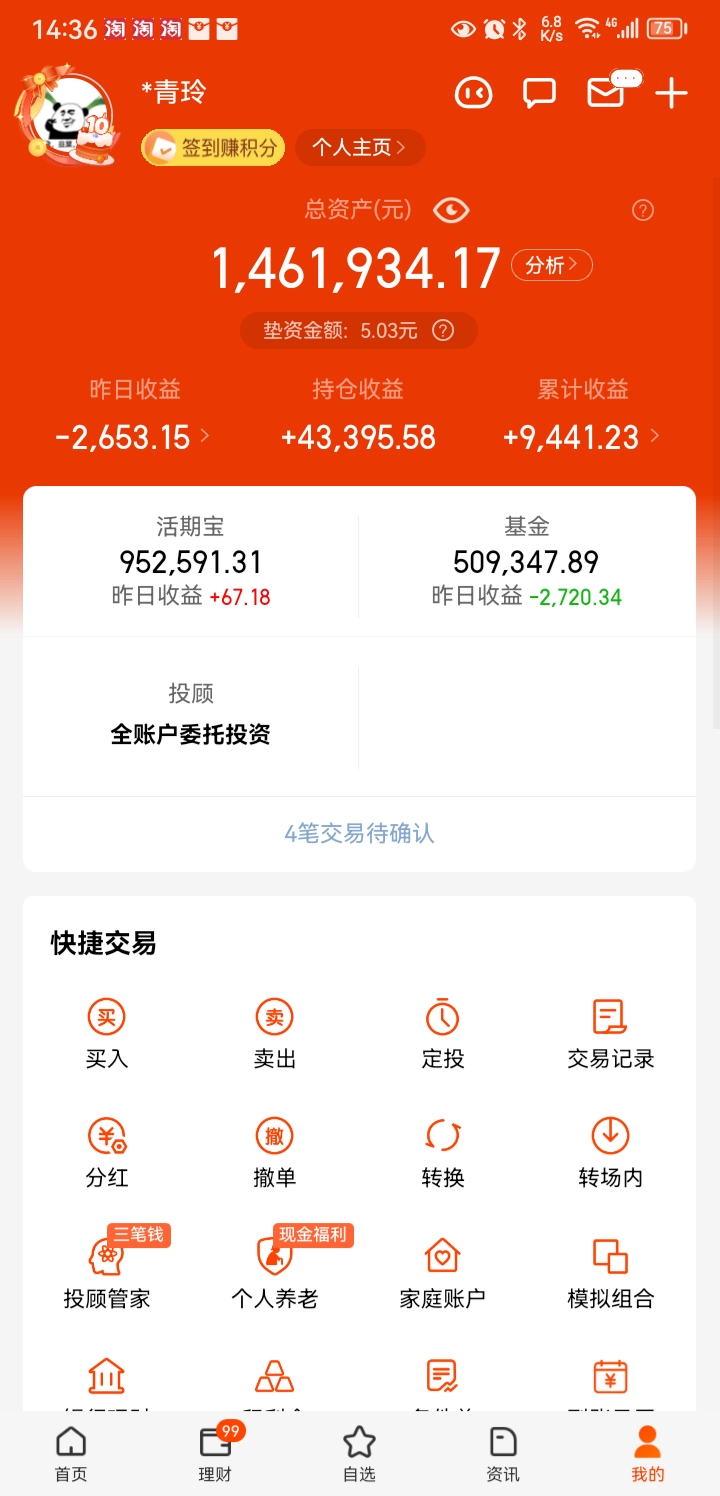Open the 基金 holdings card
This screenshot has width=720, height=1496.
tap(527, 562)
